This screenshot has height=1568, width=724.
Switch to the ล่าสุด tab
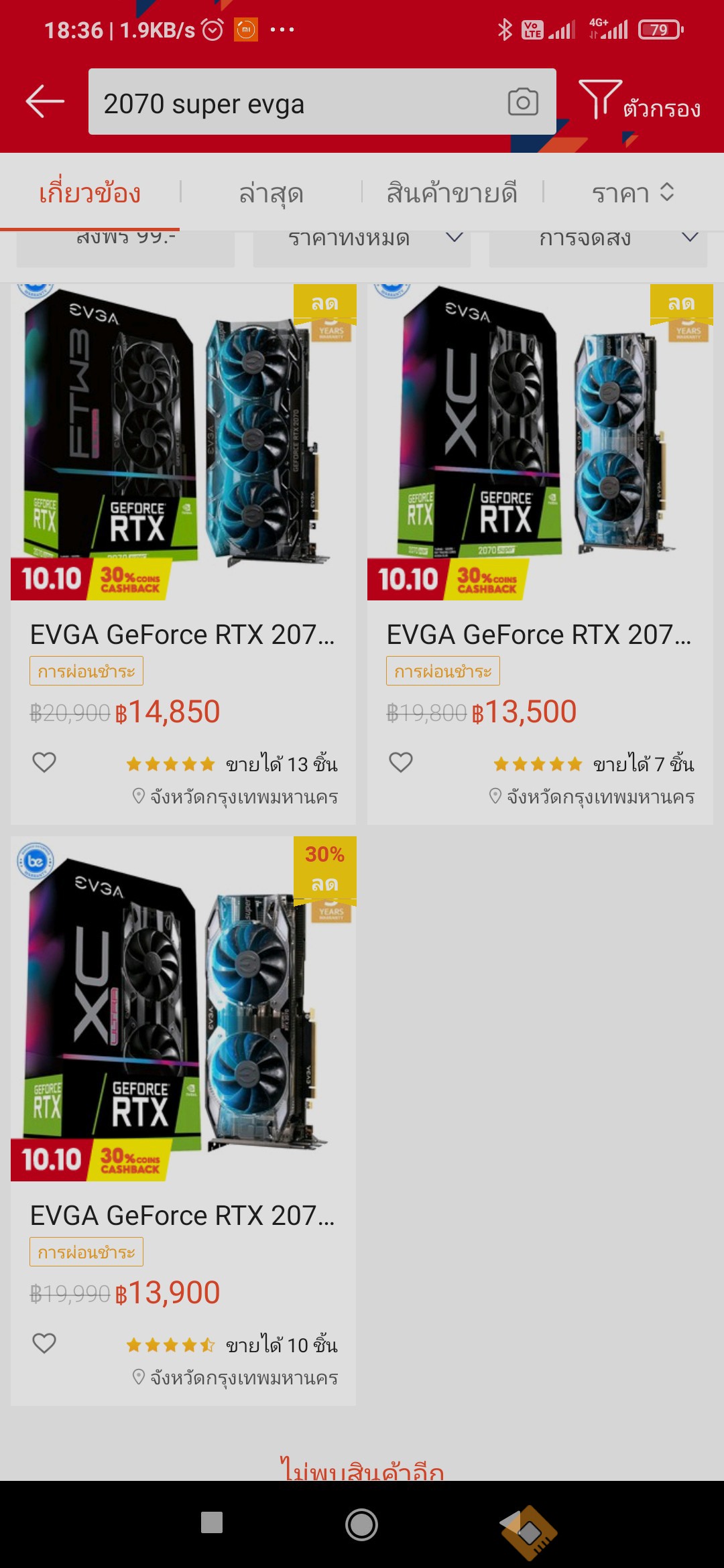click(271, 194)
